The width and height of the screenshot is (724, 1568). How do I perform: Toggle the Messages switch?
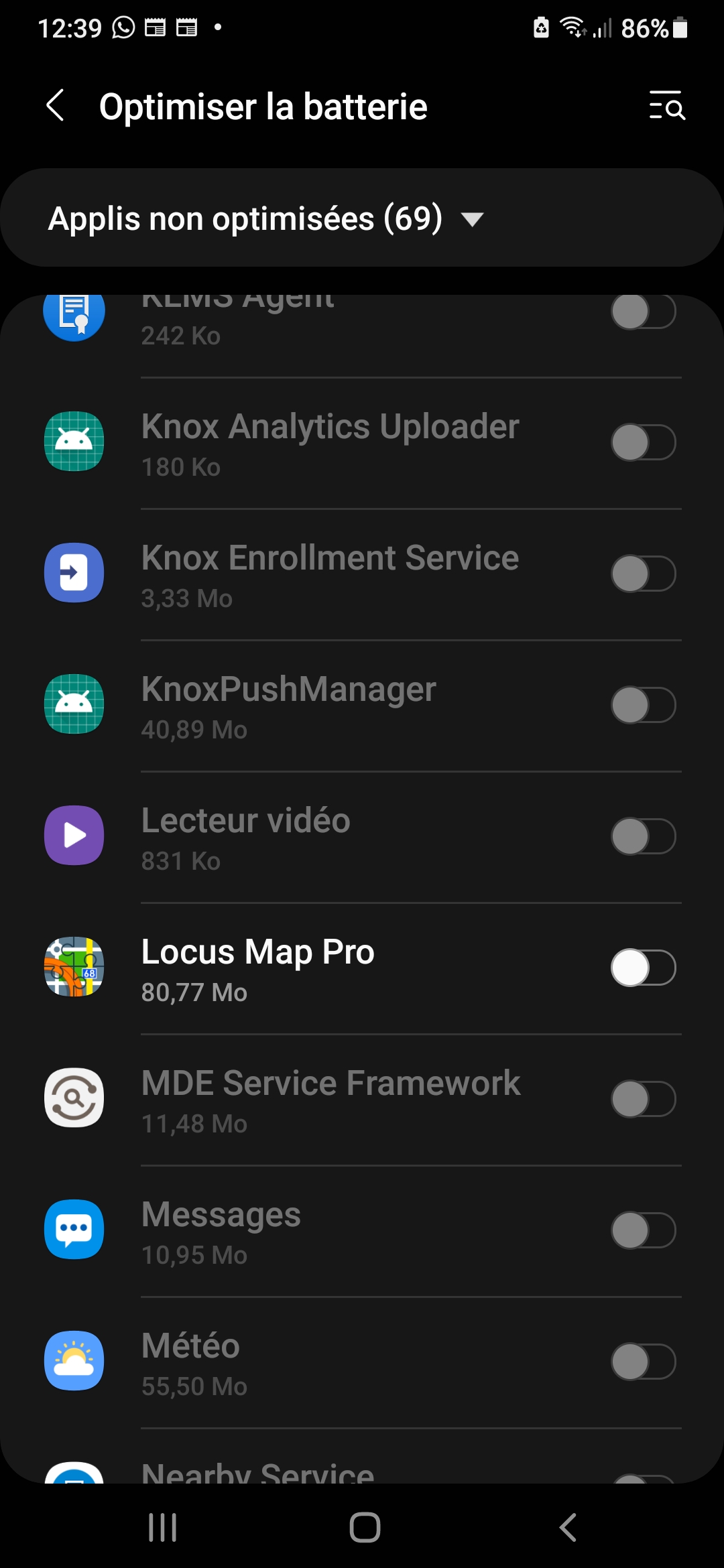tap(643, 1230)
